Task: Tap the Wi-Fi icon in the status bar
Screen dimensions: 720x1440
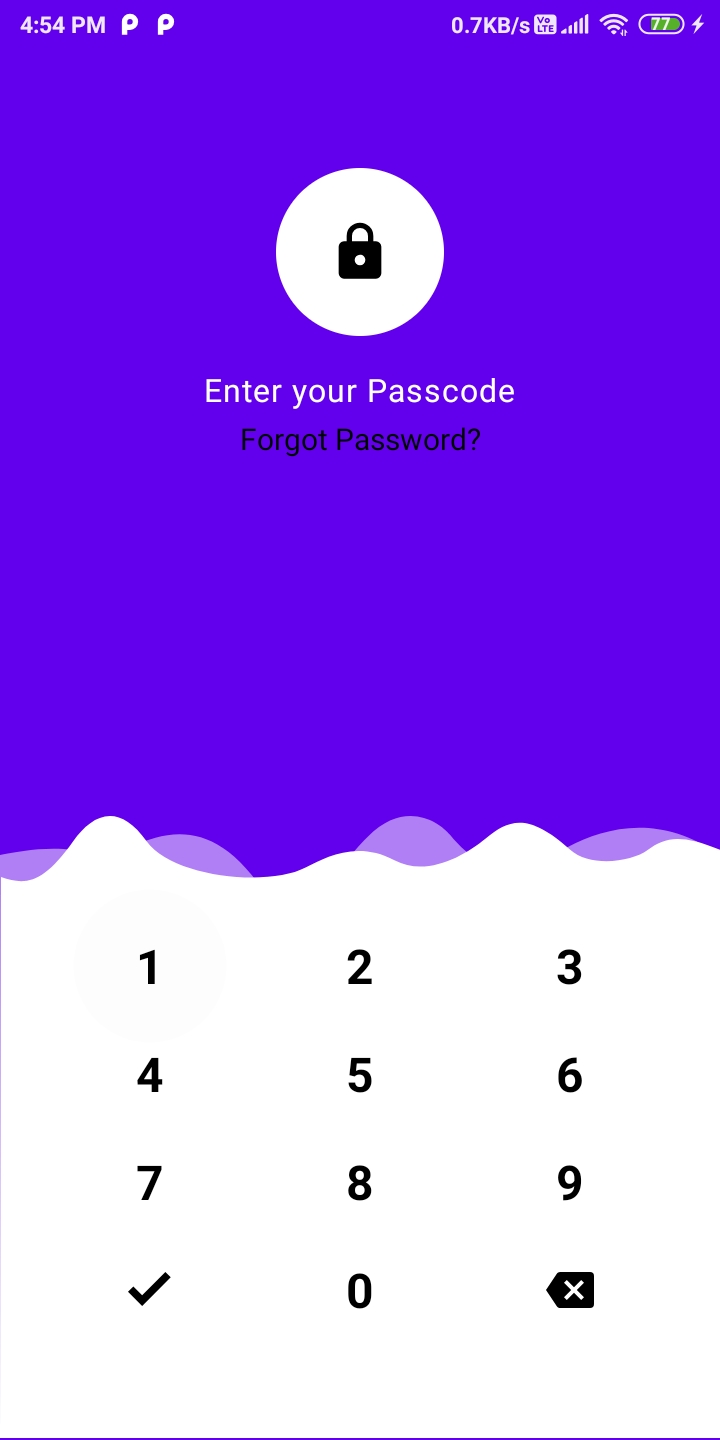Action: [x=612, y=24]
